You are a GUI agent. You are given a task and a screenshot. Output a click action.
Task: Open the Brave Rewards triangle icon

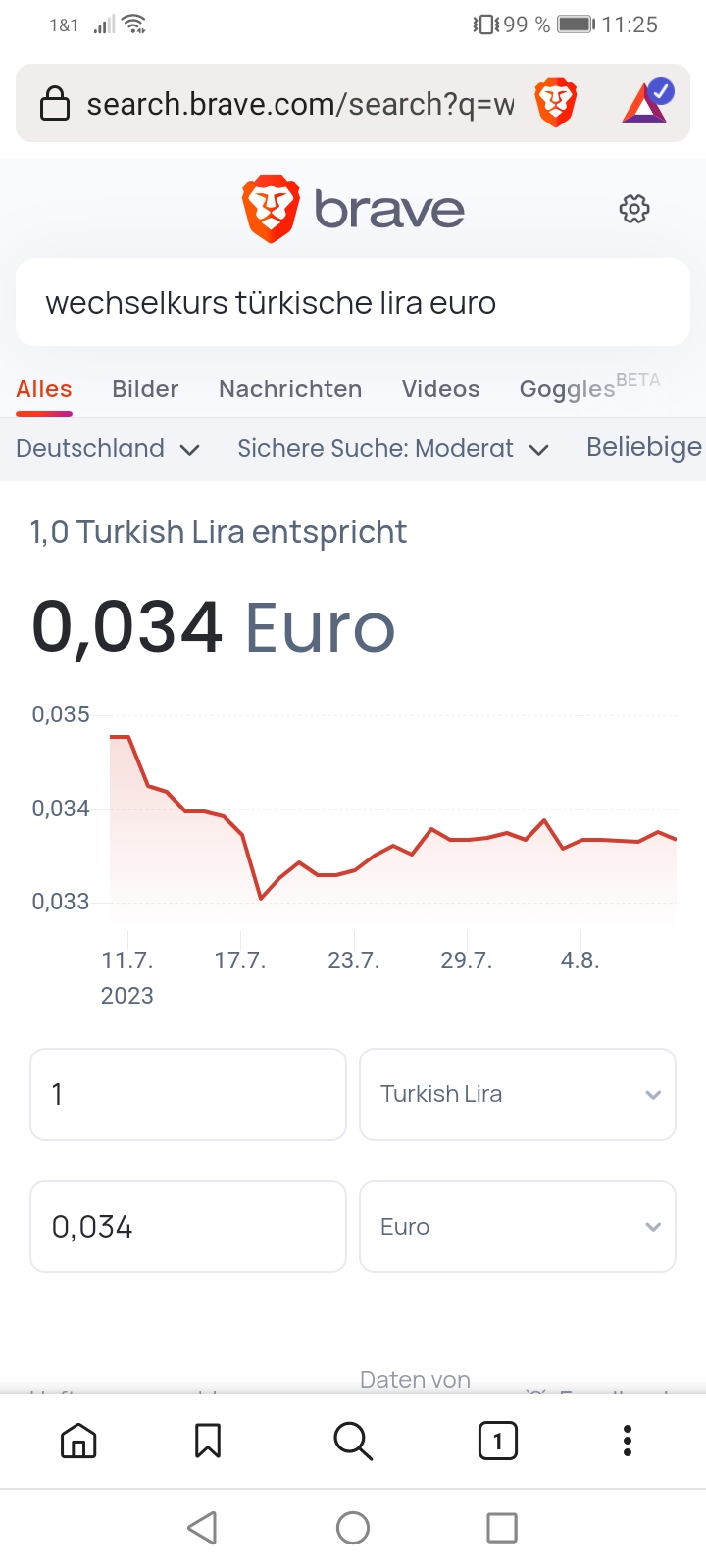coord(646,101)
